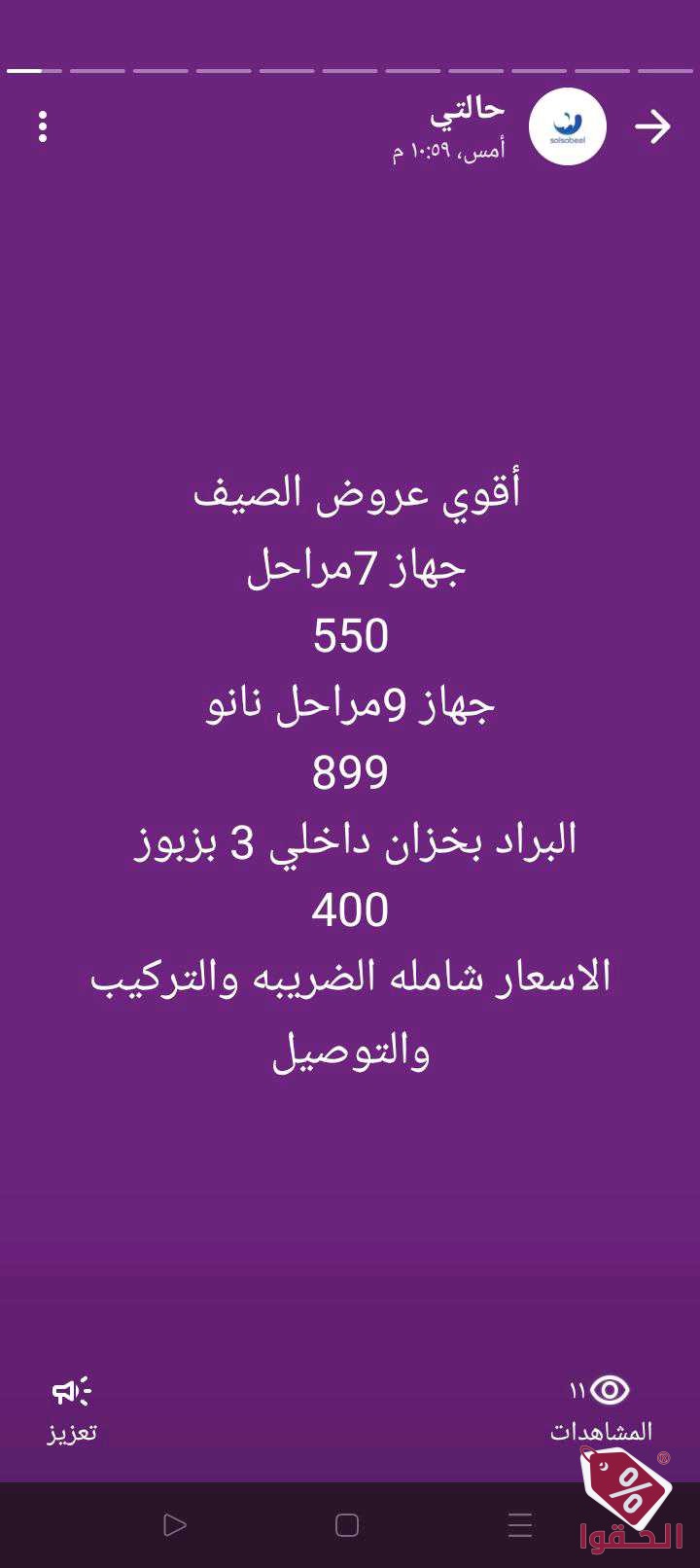Tap the system home button
700x1568 pixels.
(347, 1524)
